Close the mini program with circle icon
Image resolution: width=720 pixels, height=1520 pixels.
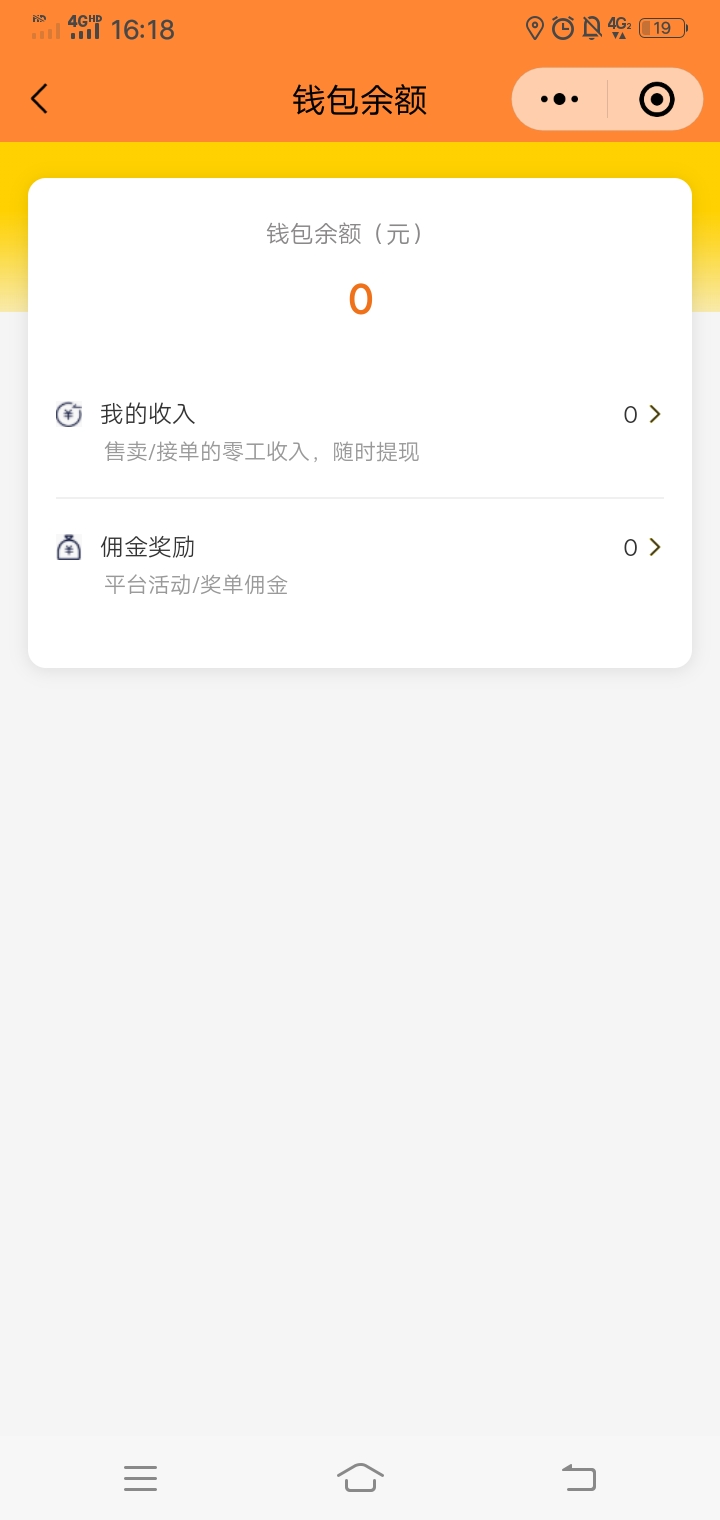click(x=657, y=99)
